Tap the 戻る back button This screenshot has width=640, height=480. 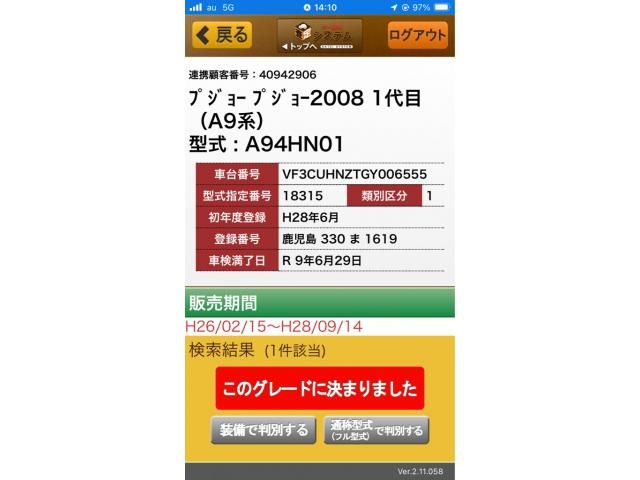[x=222, y=35]
